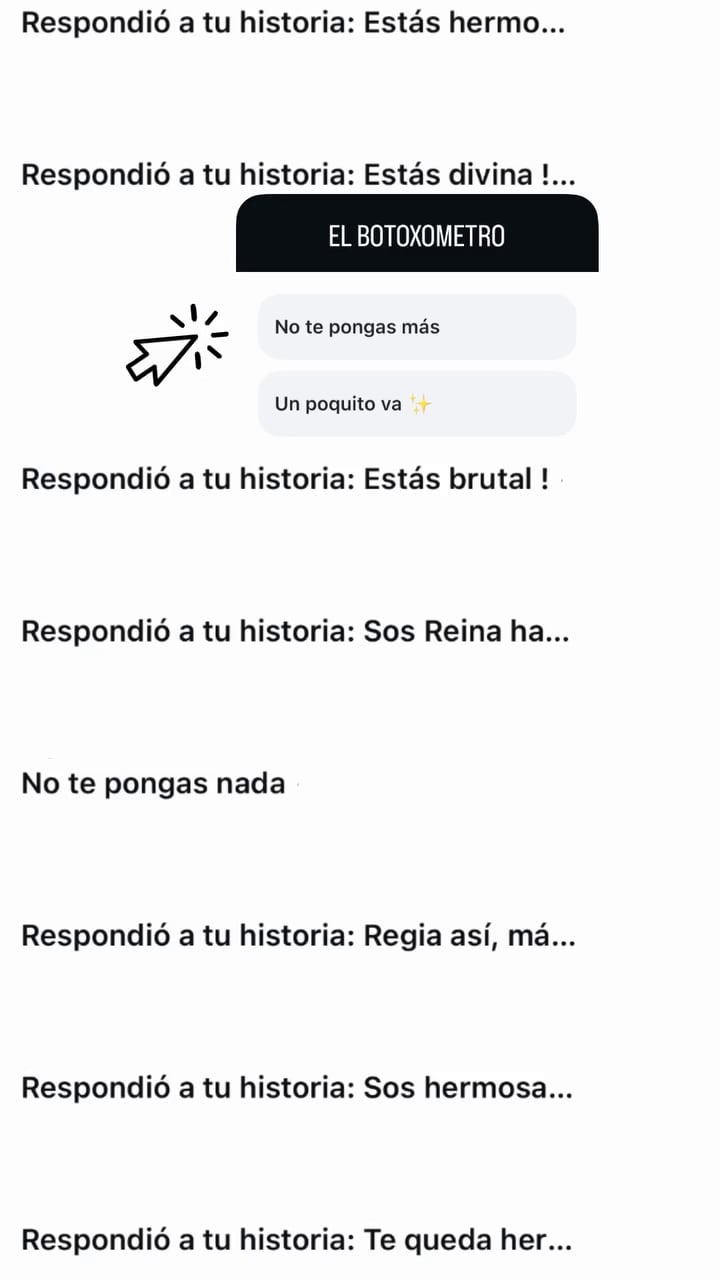Open the EL BOTOXOMETRO sticker header

tap(416, 234)
